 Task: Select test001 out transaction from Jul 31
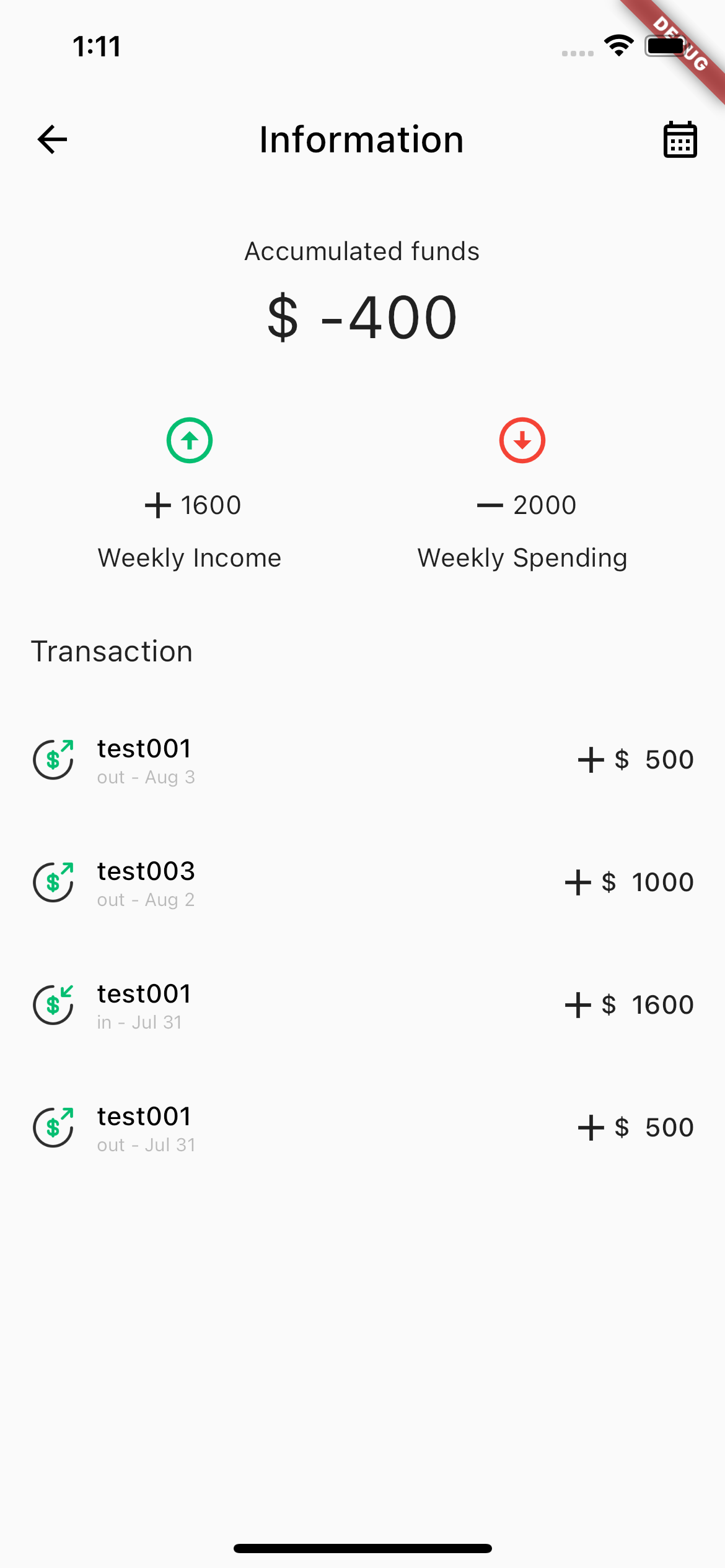362,1128
